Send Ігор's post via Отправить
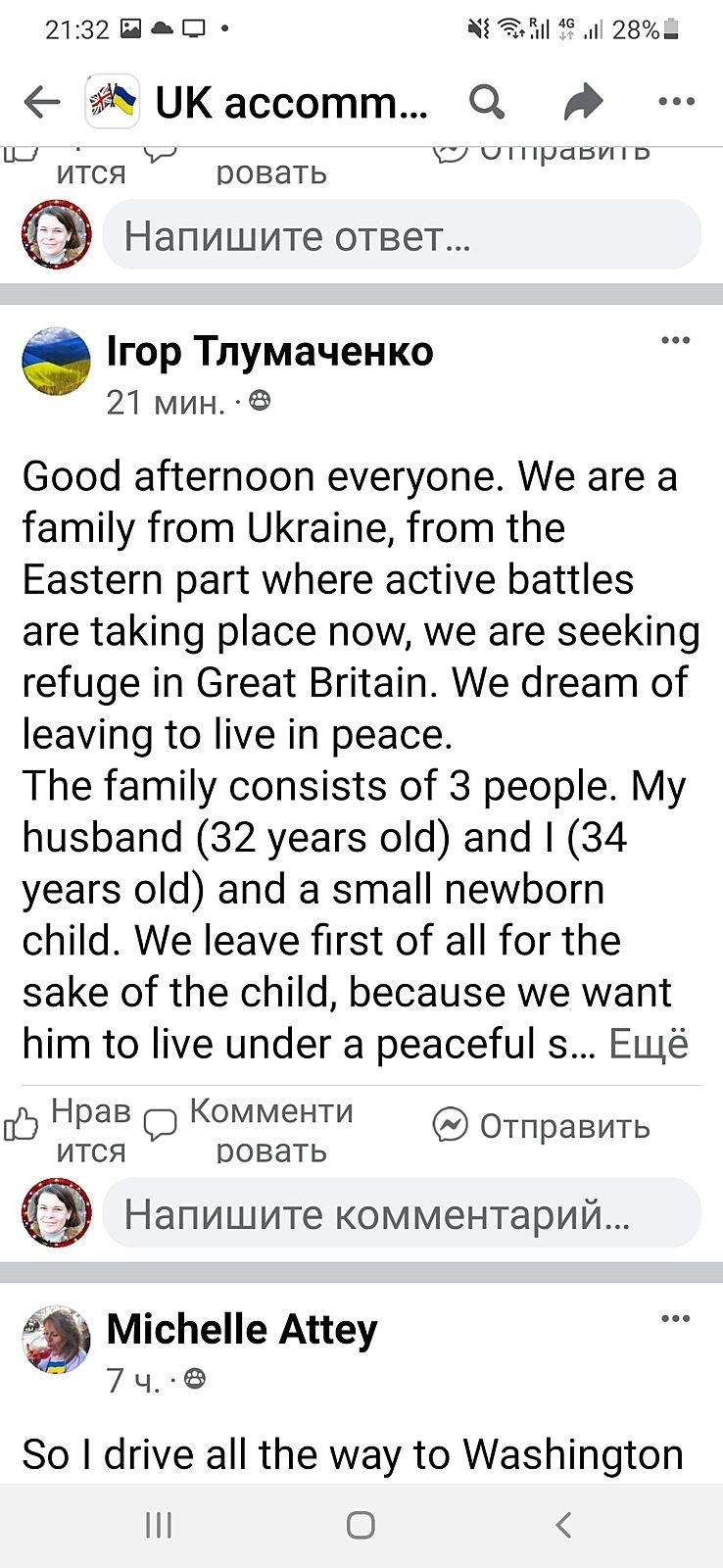Screen dimensions: 723x1568 click(542, 1127)
